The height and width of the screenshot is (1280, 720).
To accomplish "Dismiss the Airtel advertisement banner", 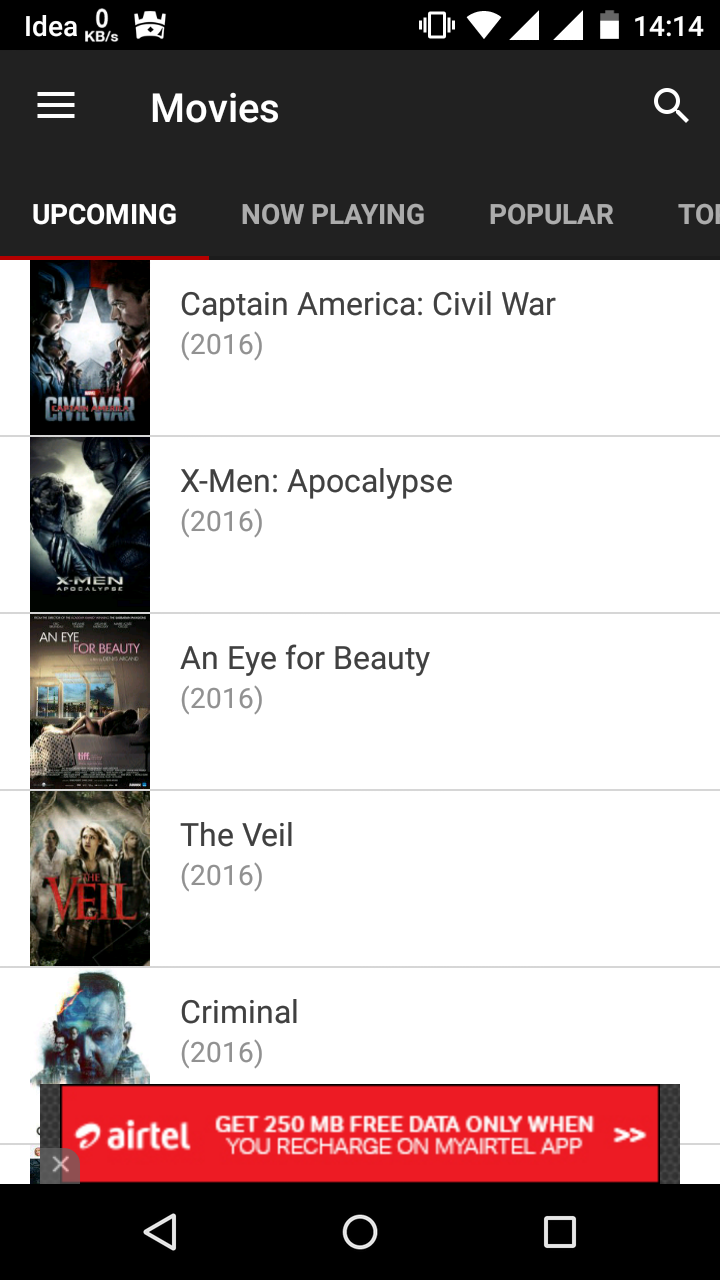I will click(61, 1164).
